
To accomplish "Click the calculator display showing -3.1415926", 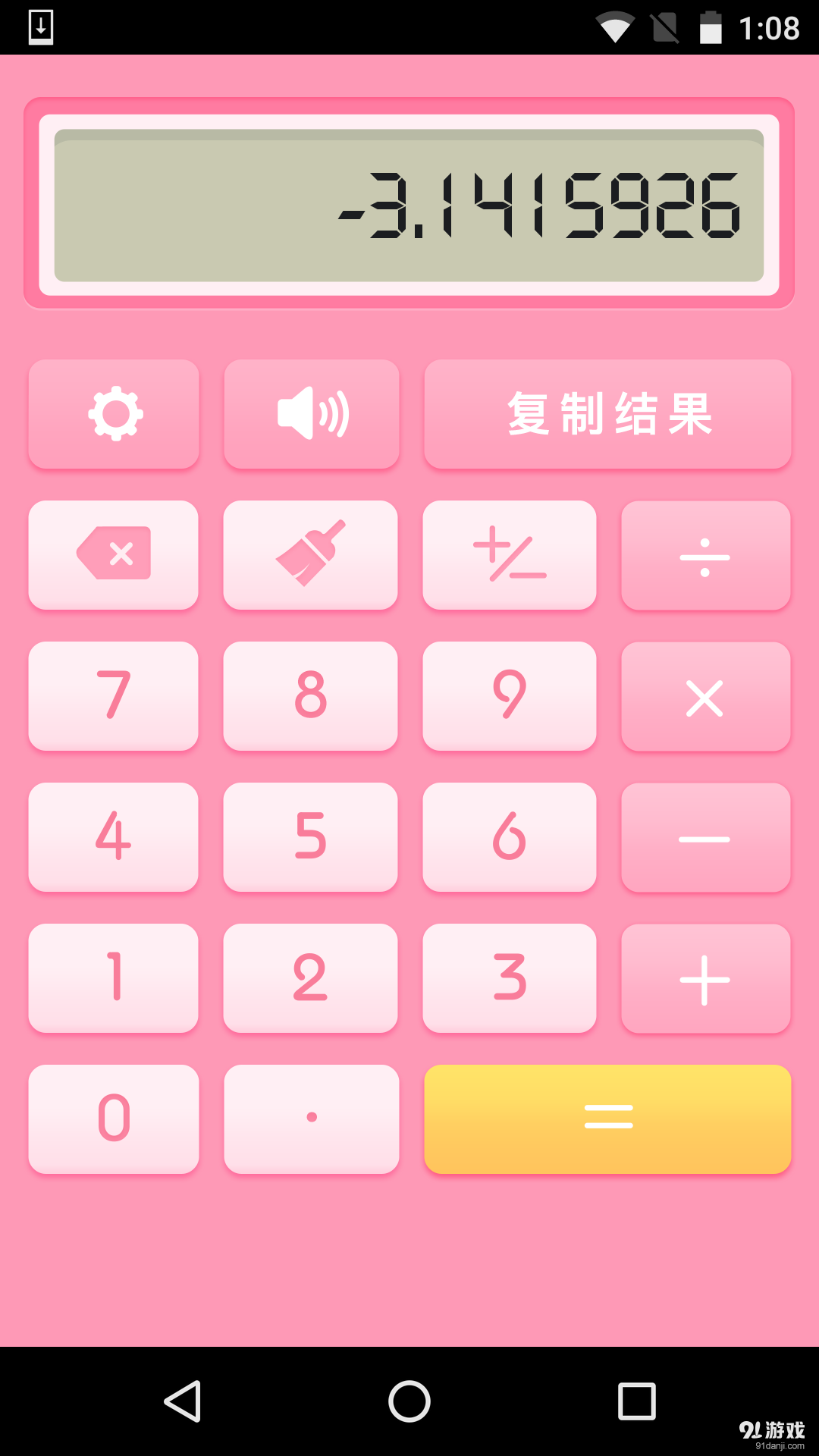I will click(x=409, y=206).
